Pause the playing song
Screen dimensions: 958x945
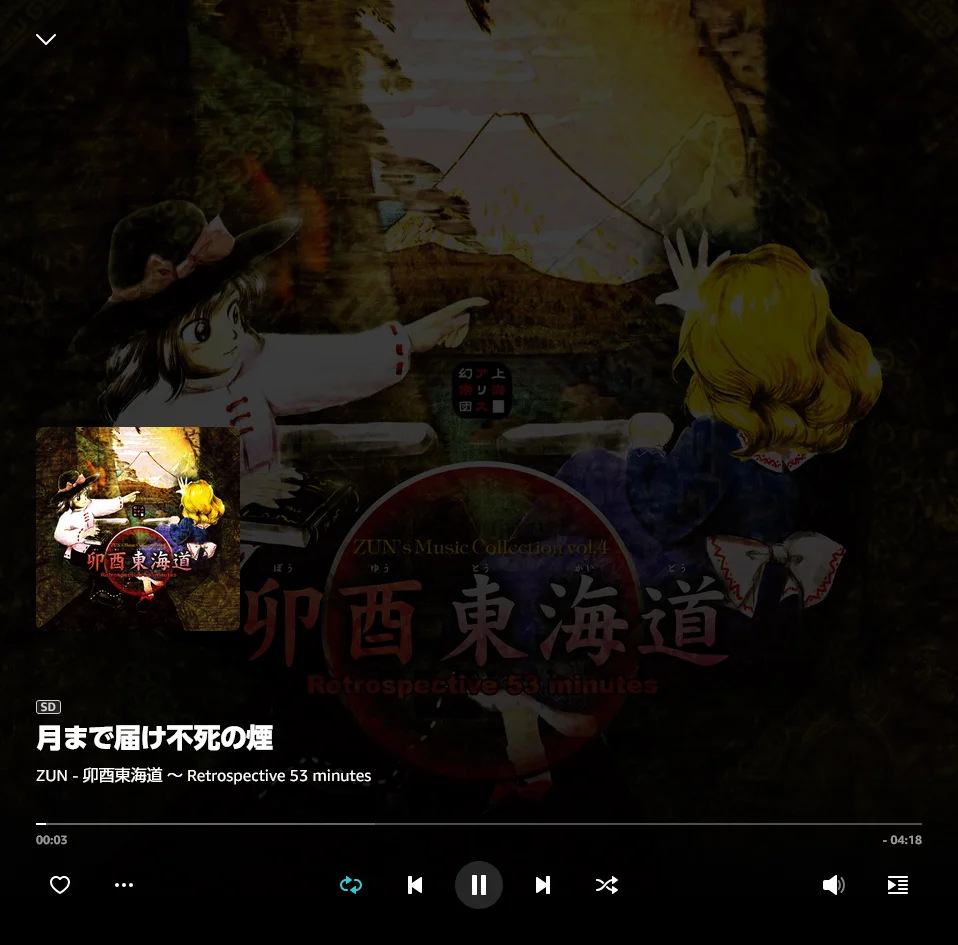(479, 885)
